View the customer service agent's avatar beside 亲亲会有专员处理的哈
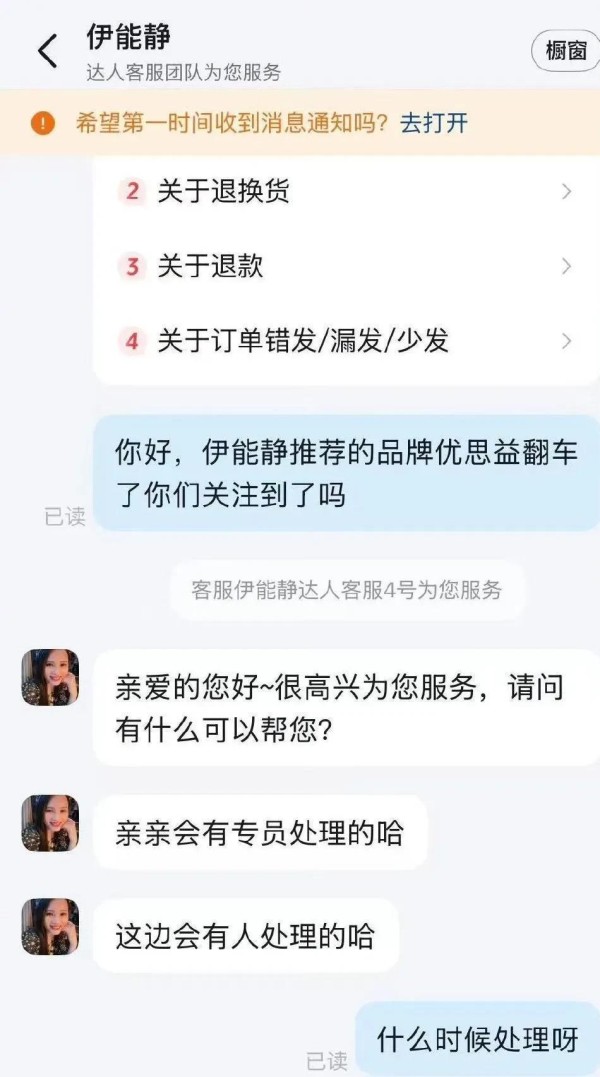This screenshot has height=1077, width=600. [x=50, y=823]
